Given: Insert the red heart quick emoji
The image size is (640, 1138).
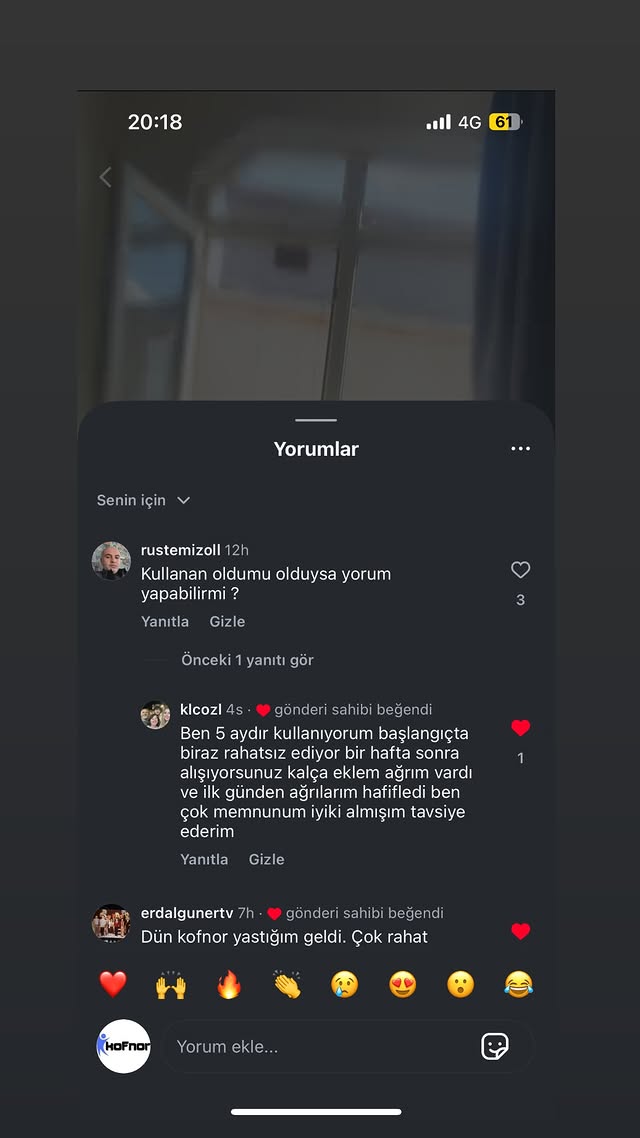Looking at the screenshot, I should [113, 985].
